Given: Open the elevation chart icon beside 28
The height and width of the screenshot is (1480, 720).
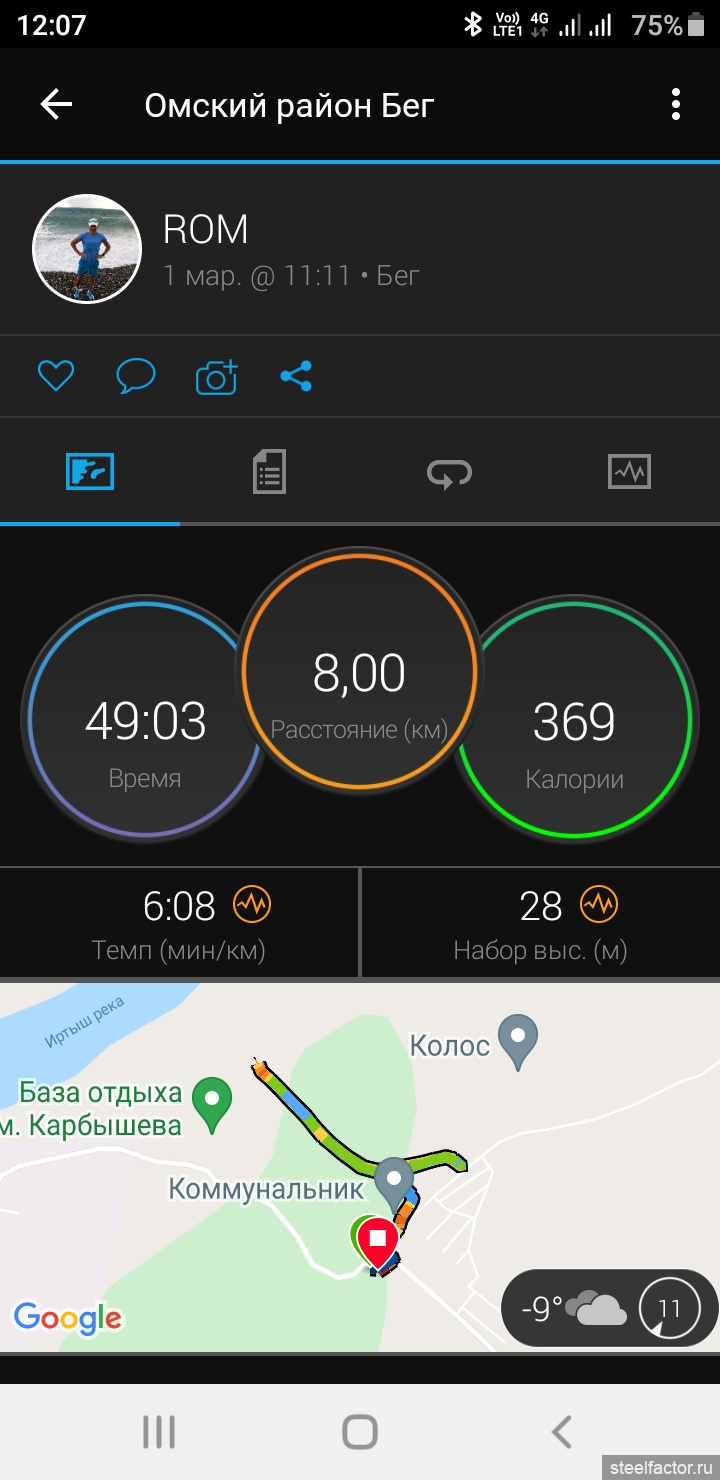Looking at the screenshot, I should click(599, 905).
